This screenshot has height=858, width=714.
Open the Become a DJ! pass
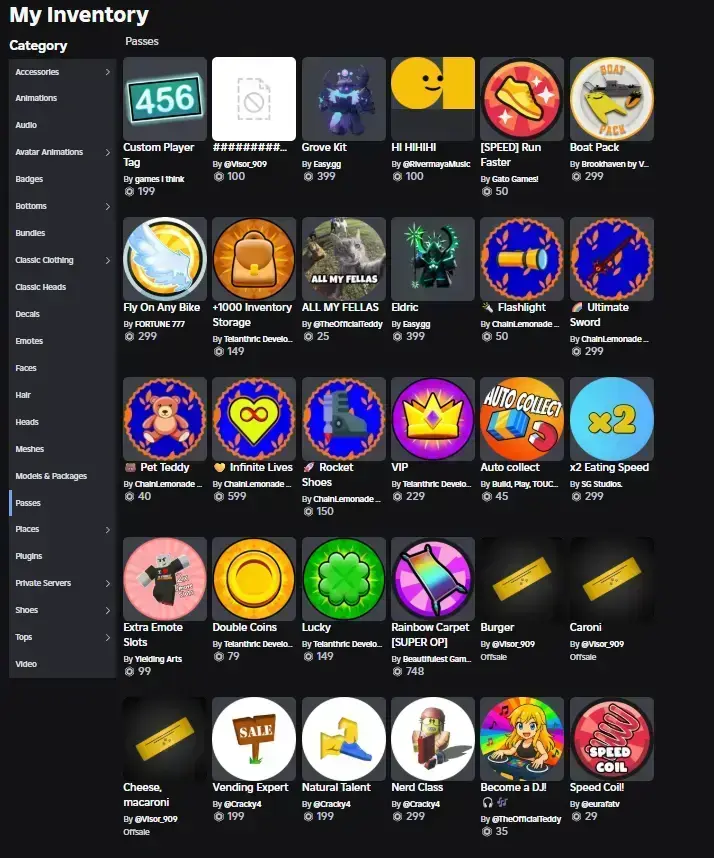(522, 739)
